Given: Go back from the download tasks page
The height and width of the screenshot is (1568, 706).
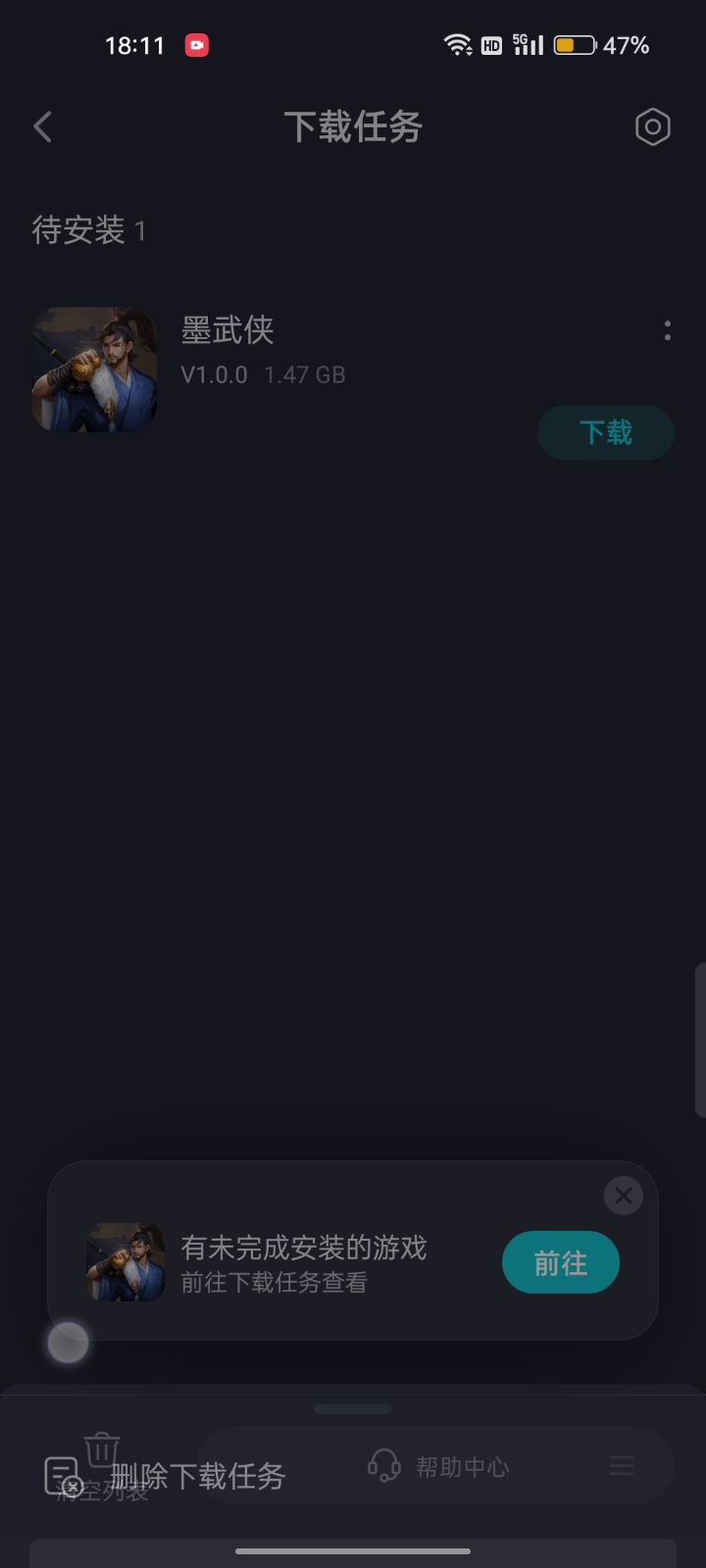Looking at the screenshot, I should pyautogui.click(x=42, y=127).
